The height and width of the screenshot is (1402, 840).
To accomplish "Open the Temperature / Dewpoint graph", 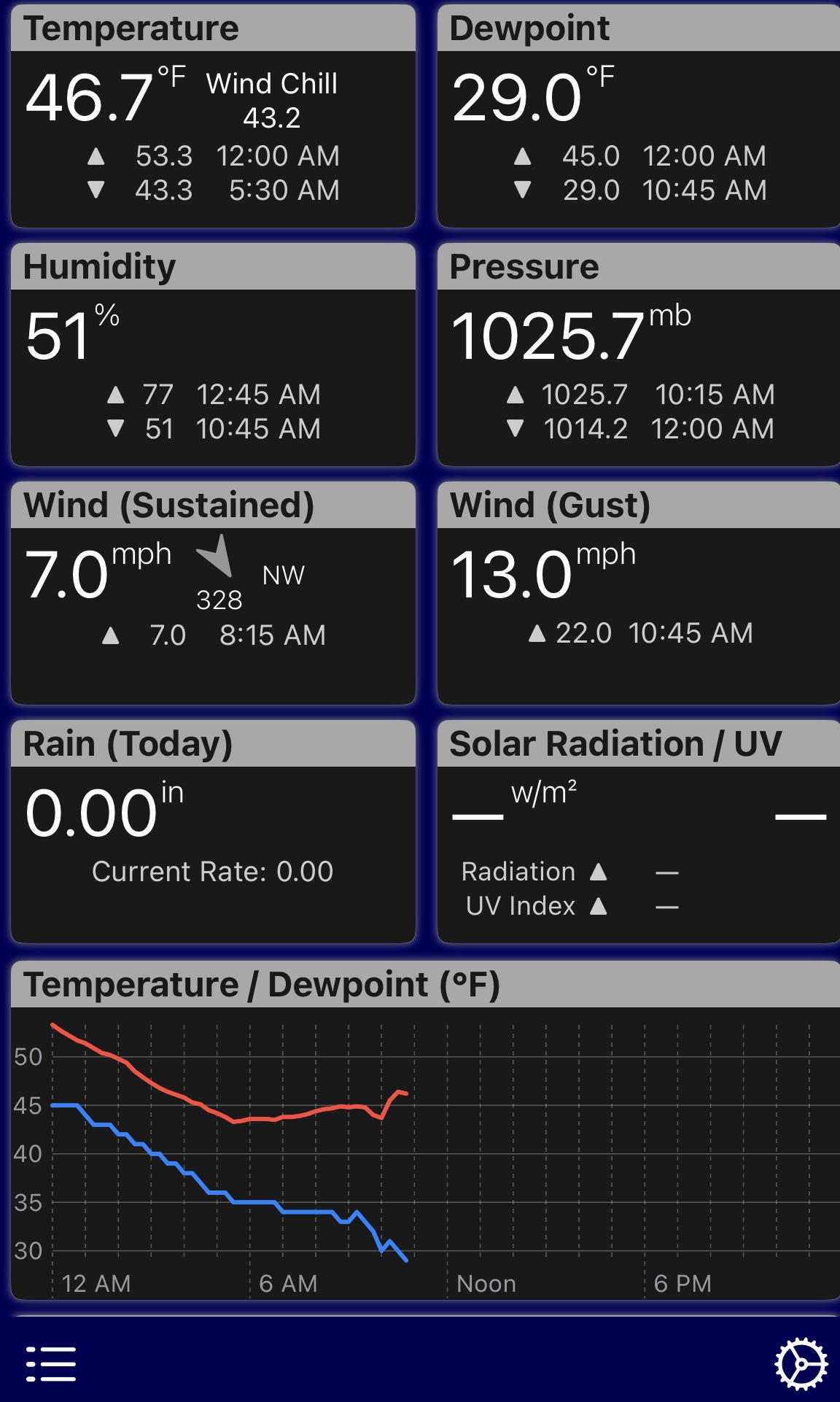I will click(x=426, y=1131).
